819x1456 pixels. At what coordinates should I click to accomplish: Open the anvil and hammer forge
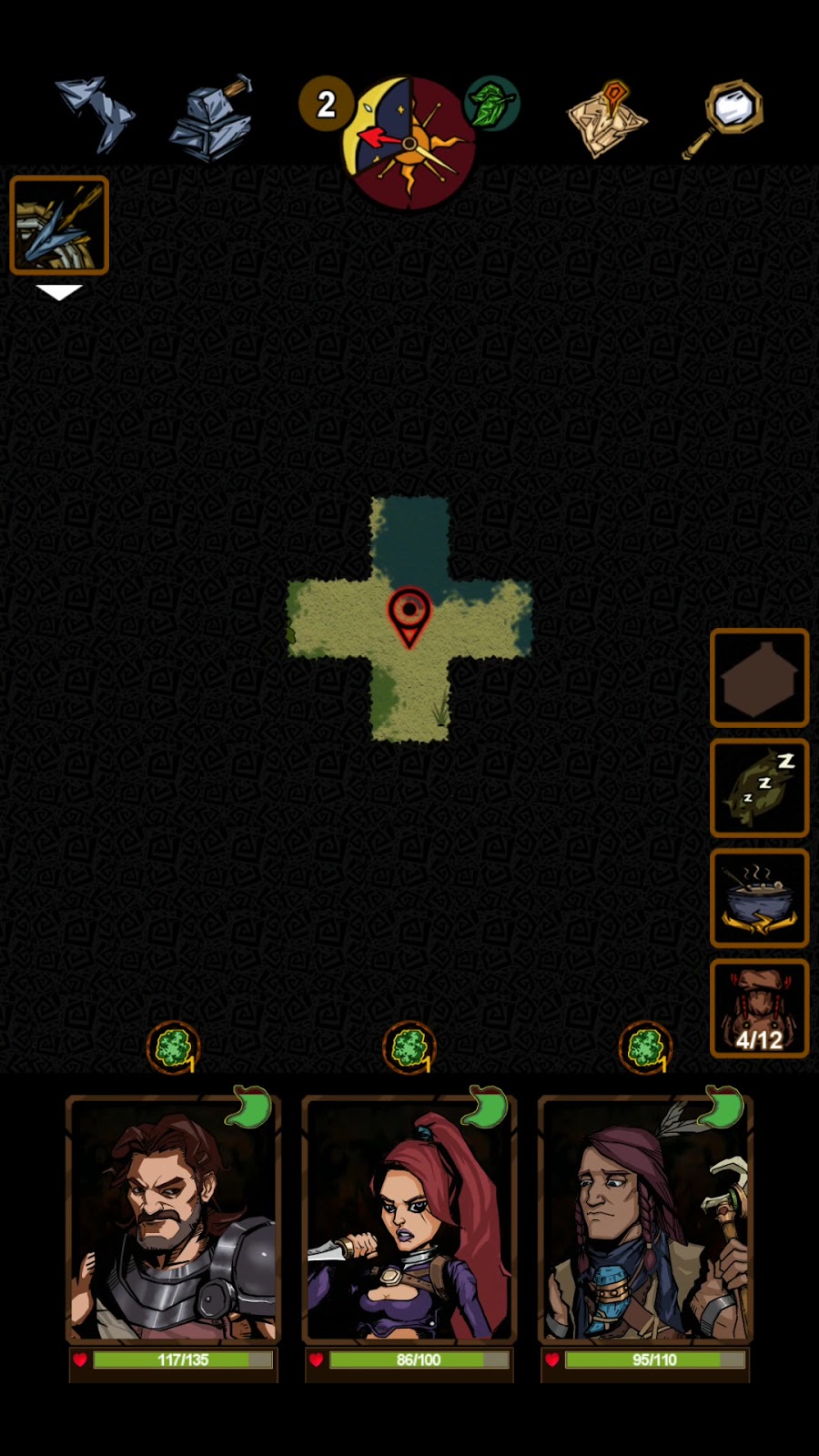(211, 118)
